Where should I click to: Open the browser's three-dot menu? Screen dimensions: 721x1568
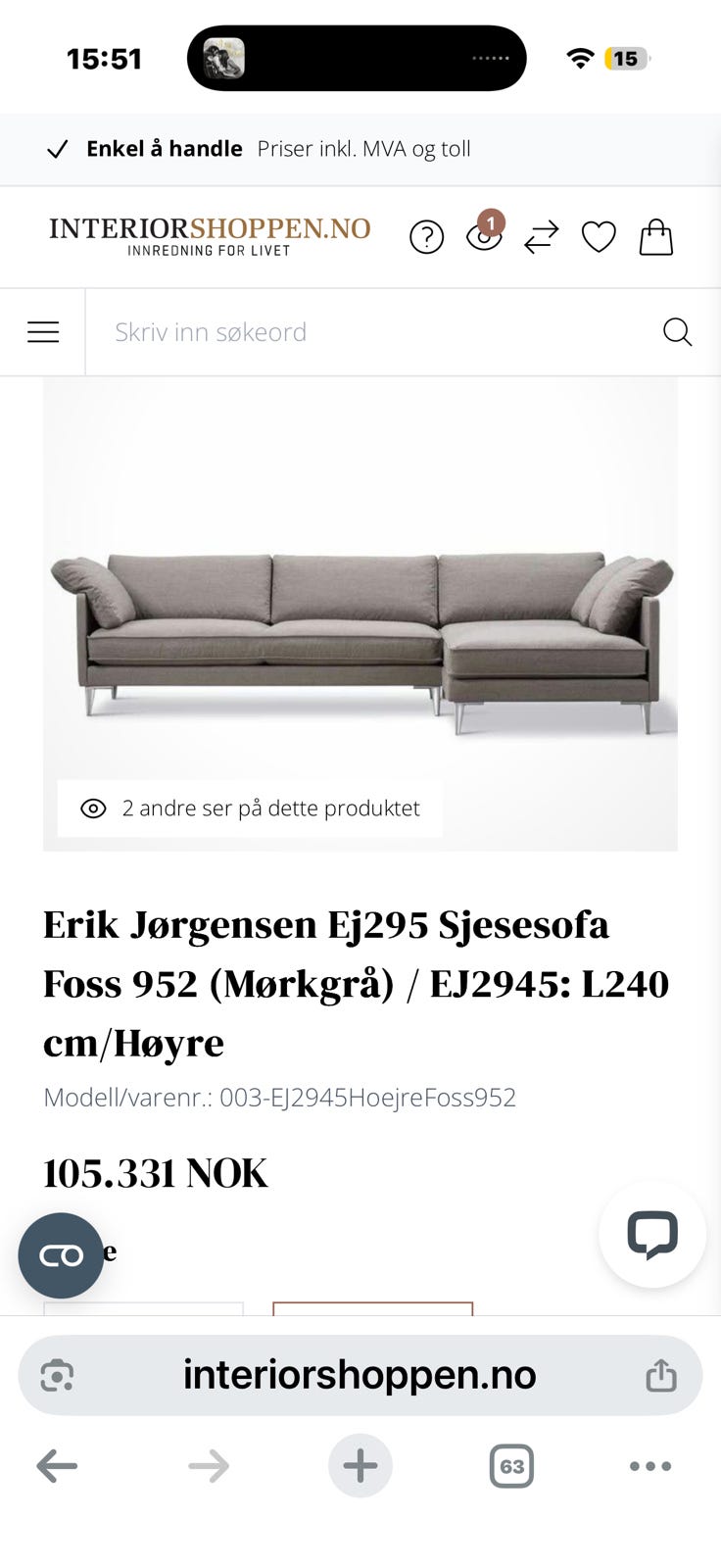[650, 1466]
